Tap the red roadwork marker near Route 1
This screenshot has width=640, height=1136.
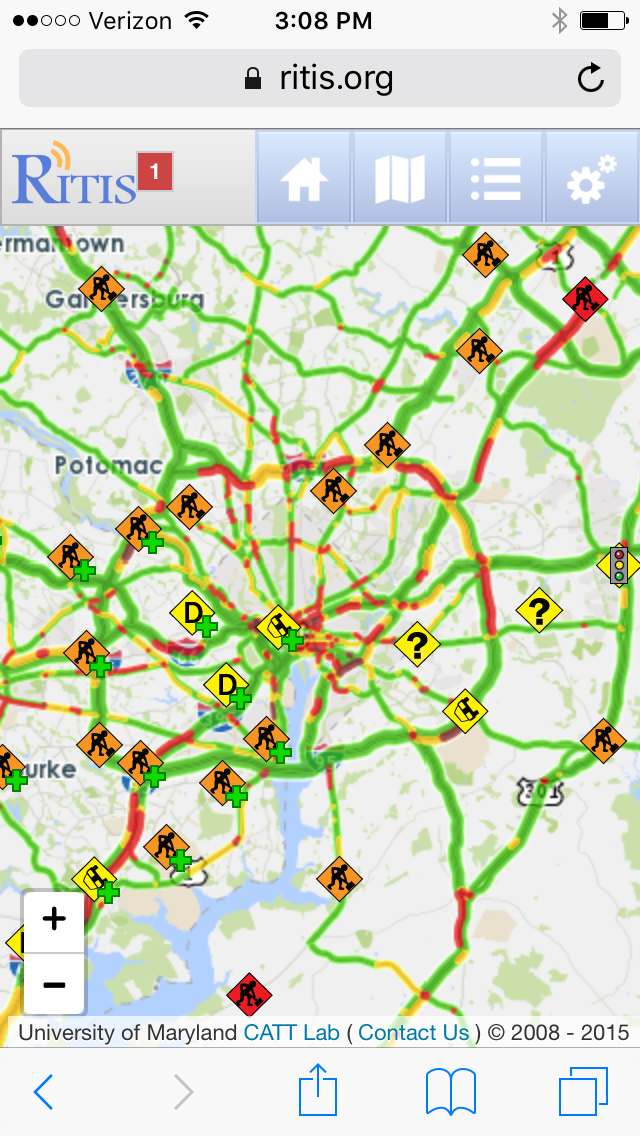tap(585, 298)
